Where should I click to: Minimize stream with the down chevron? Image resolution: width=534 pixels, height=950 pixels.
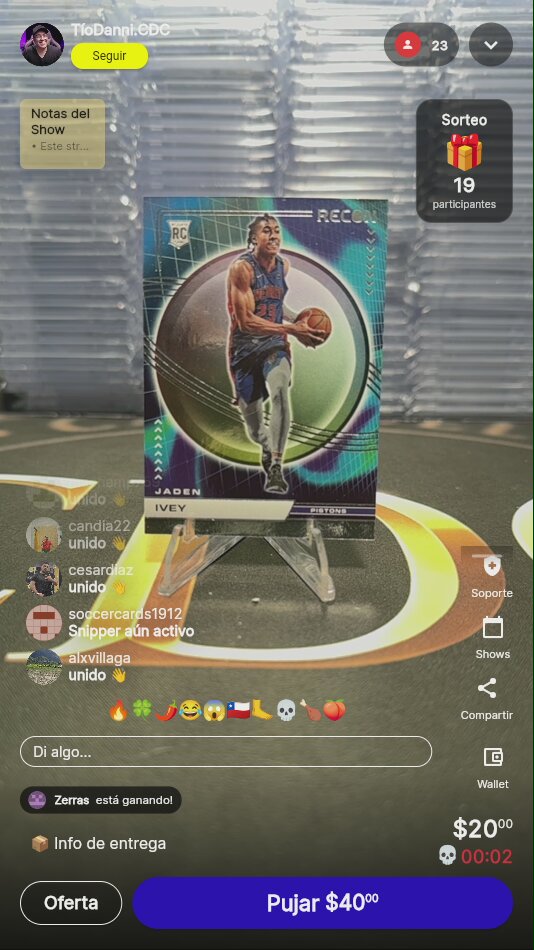tap(491, 45)
